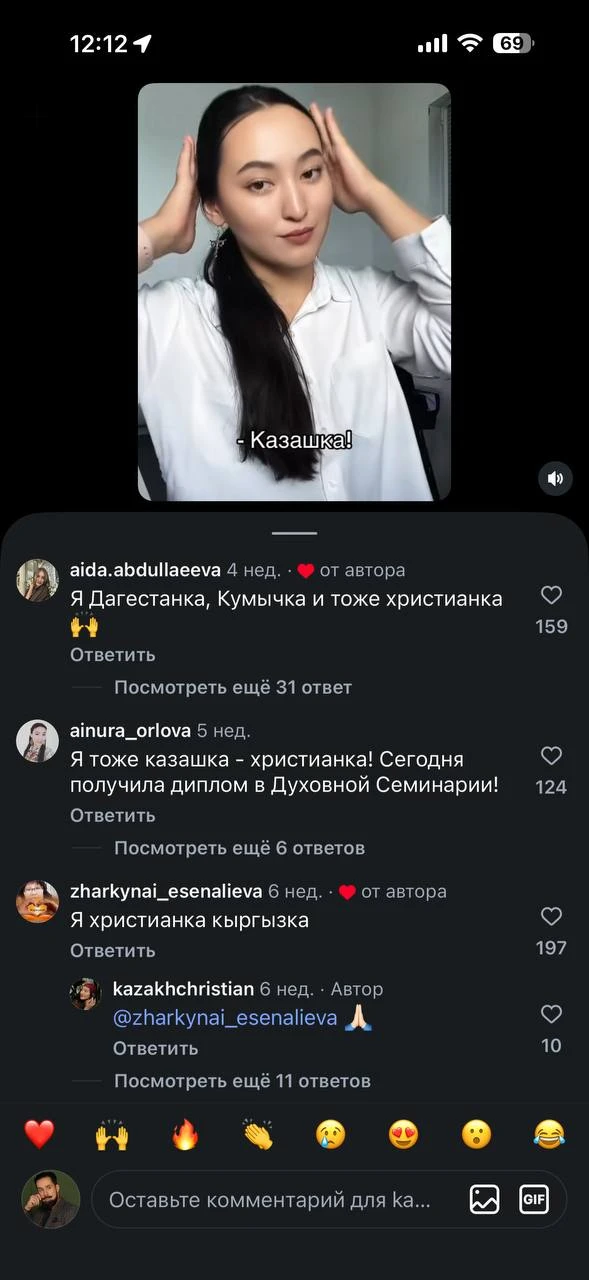Like kazakhchristian's reply
Screen dimensions: 589x1280
(551, 1015)
